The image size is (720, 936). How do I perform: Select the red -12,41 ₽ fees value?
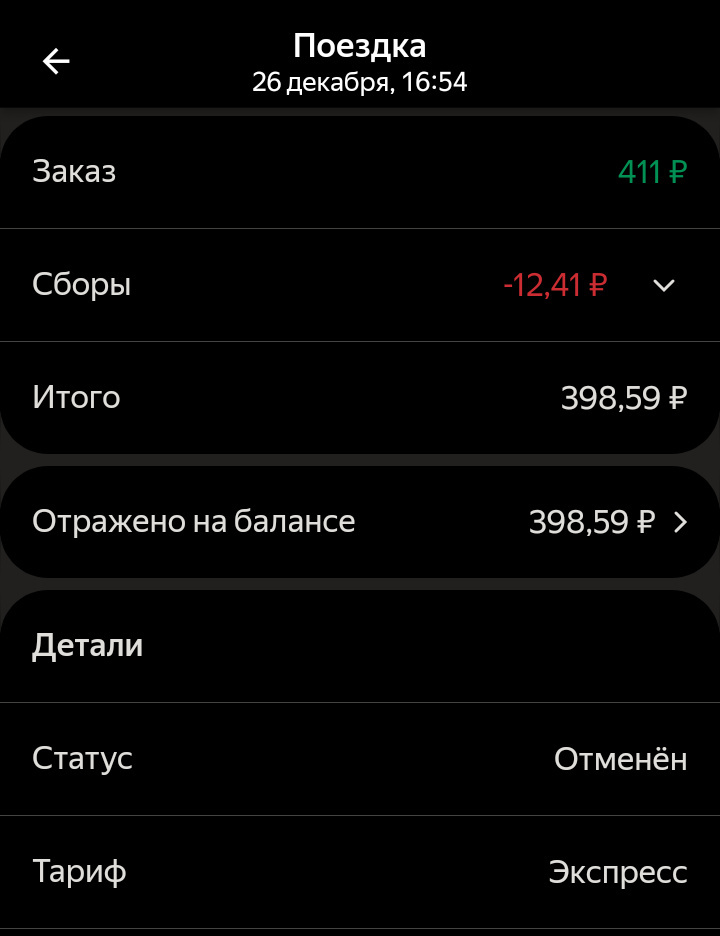[x=554, y=285]
